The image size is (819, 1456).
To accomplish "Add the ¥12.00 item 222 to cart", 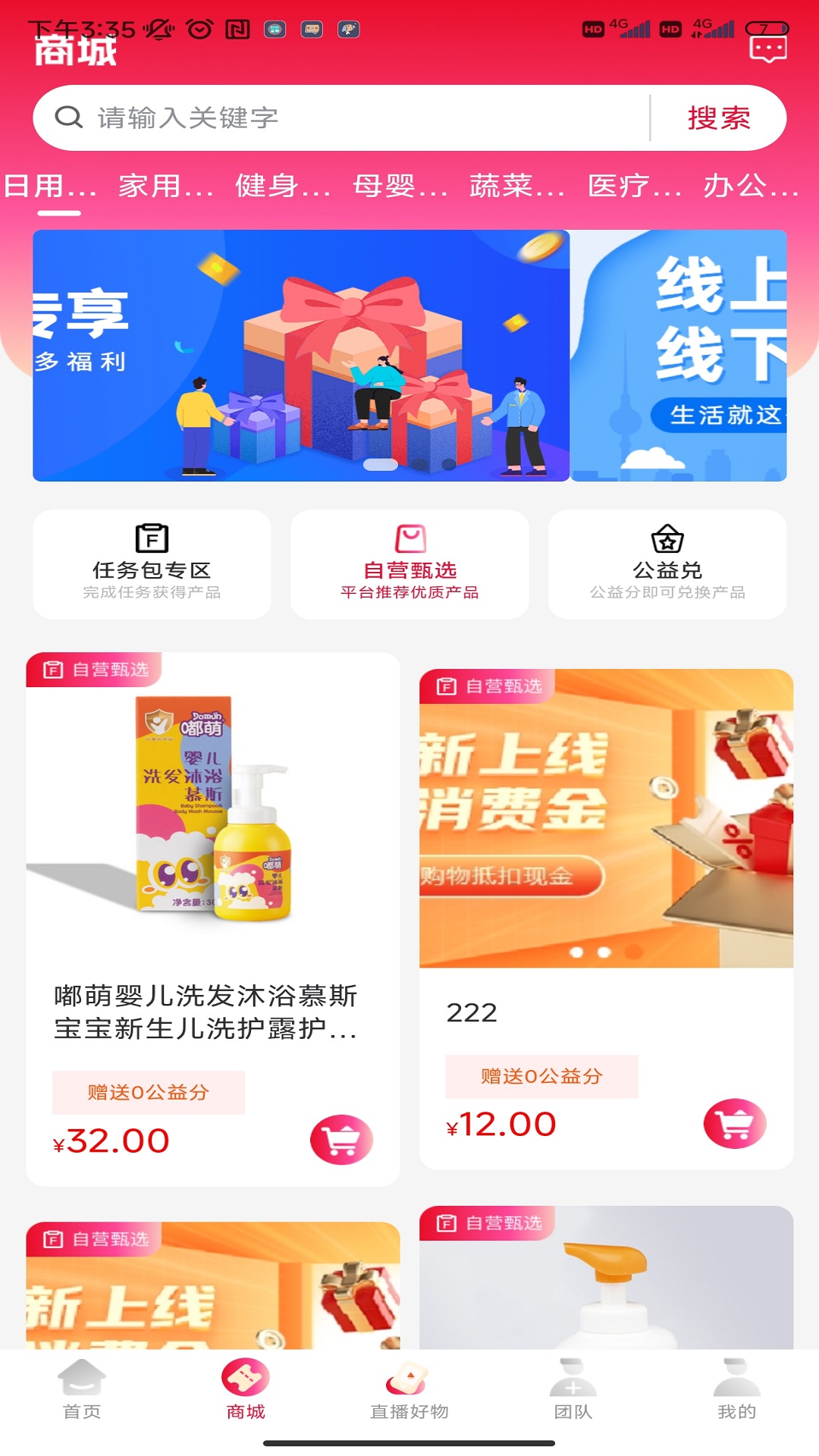I will [x=734, y=1123].
